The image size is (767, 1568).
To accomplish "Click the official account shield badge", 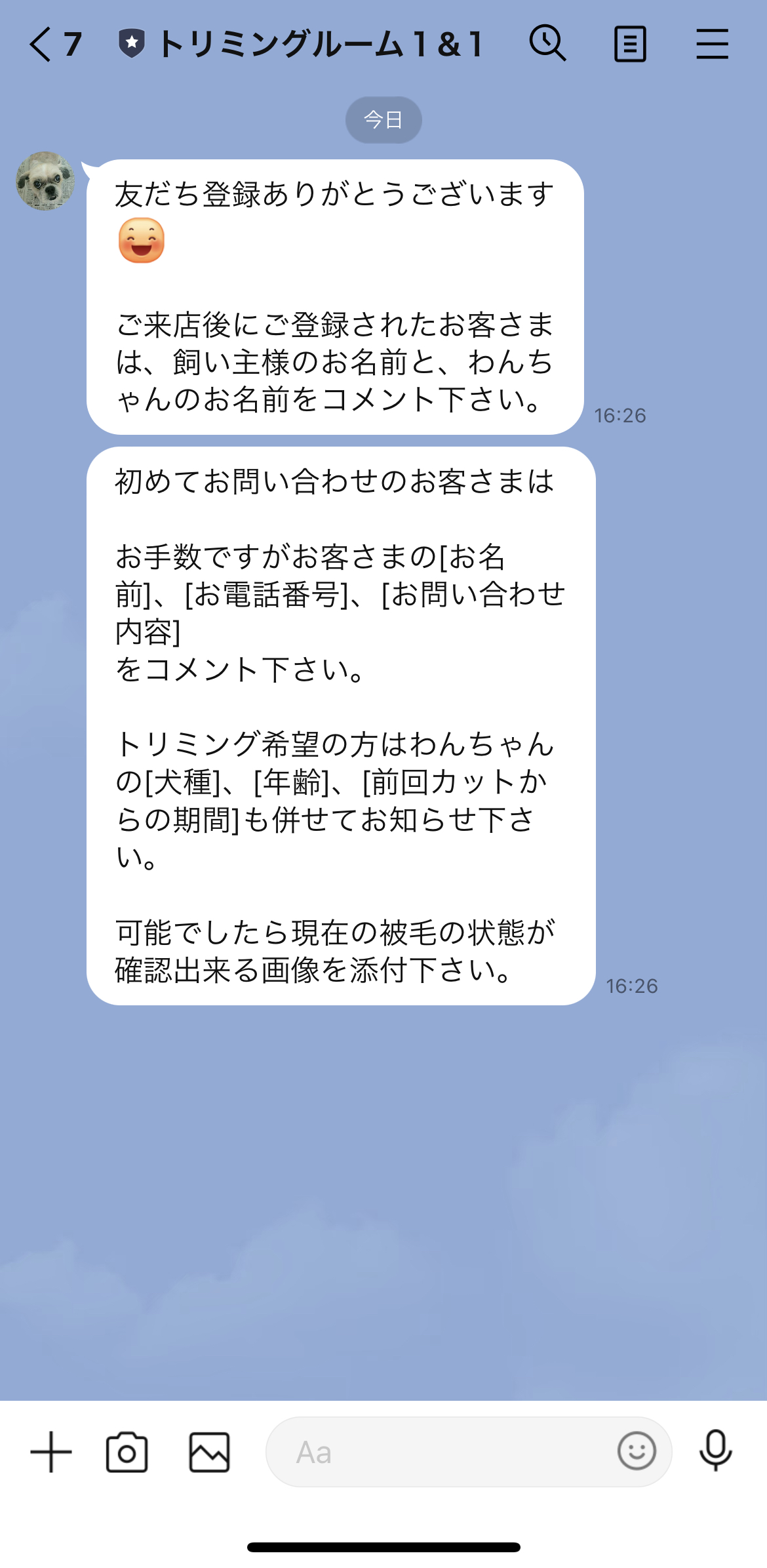I will coord(133,43).
